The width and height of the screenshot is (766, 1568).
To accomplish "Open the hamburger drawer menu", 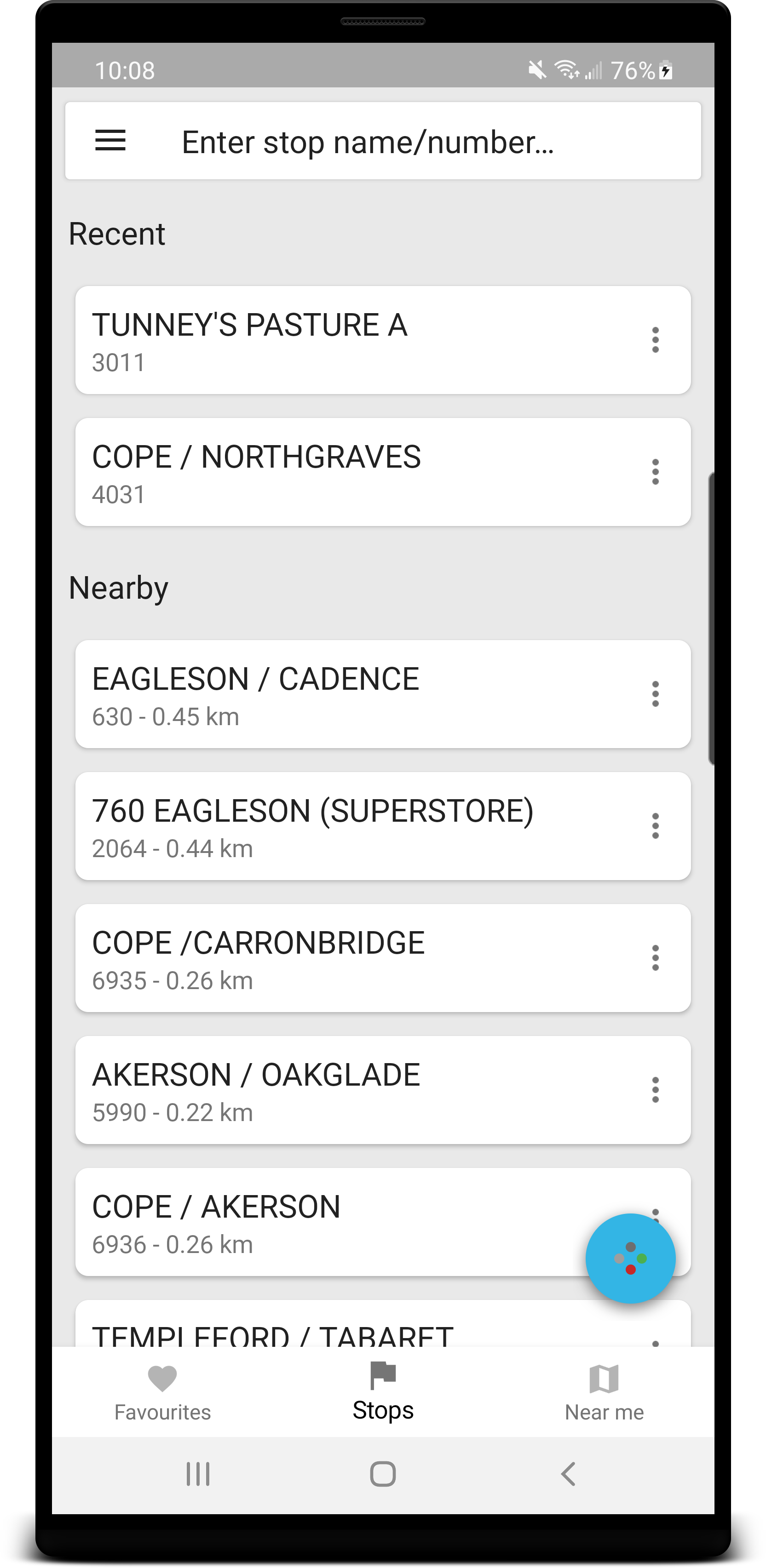I will pyautogui.click(x=110, y=141).
